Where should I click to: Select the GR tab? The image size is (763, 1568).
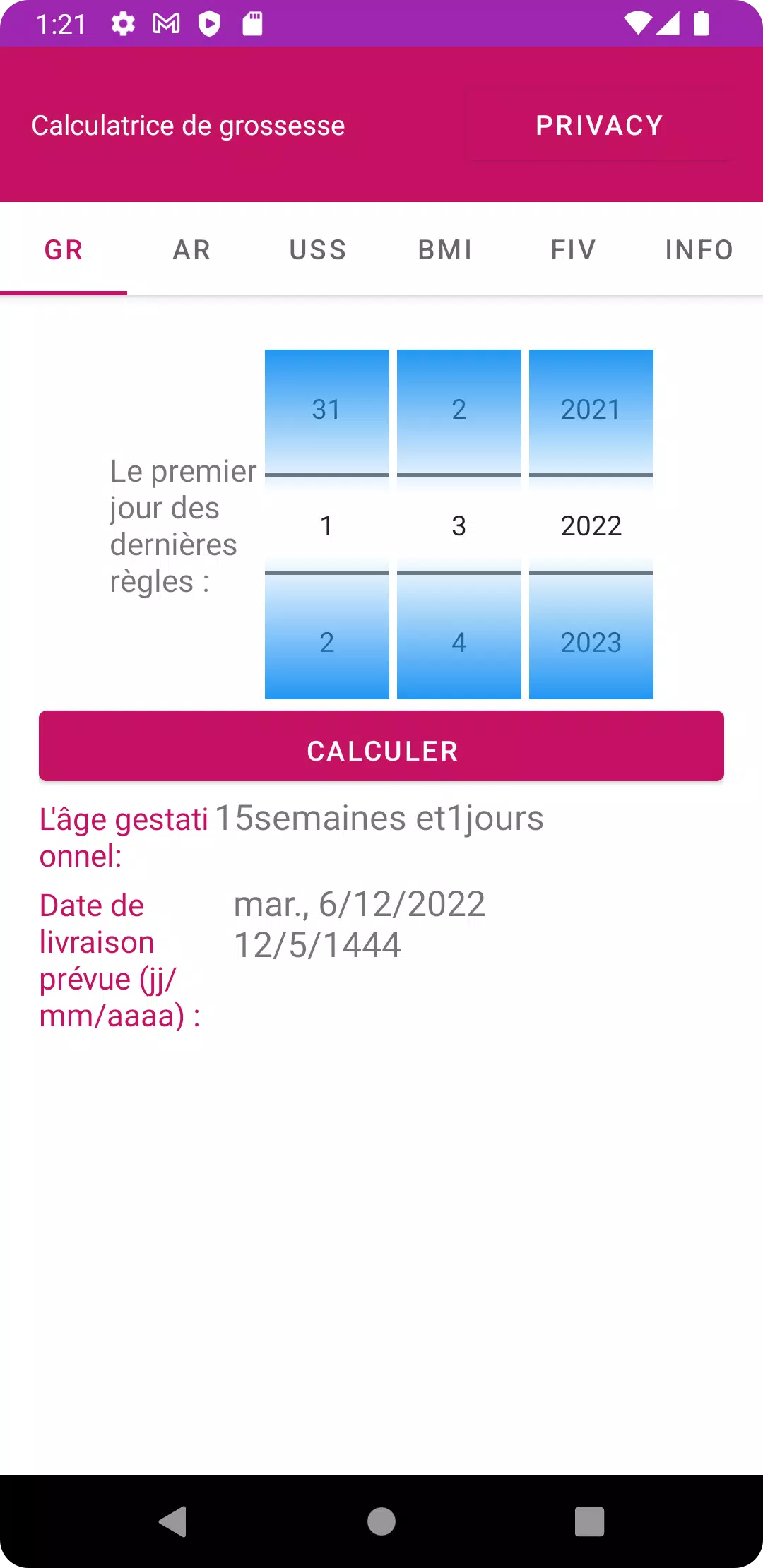click(x=64, y=249)
